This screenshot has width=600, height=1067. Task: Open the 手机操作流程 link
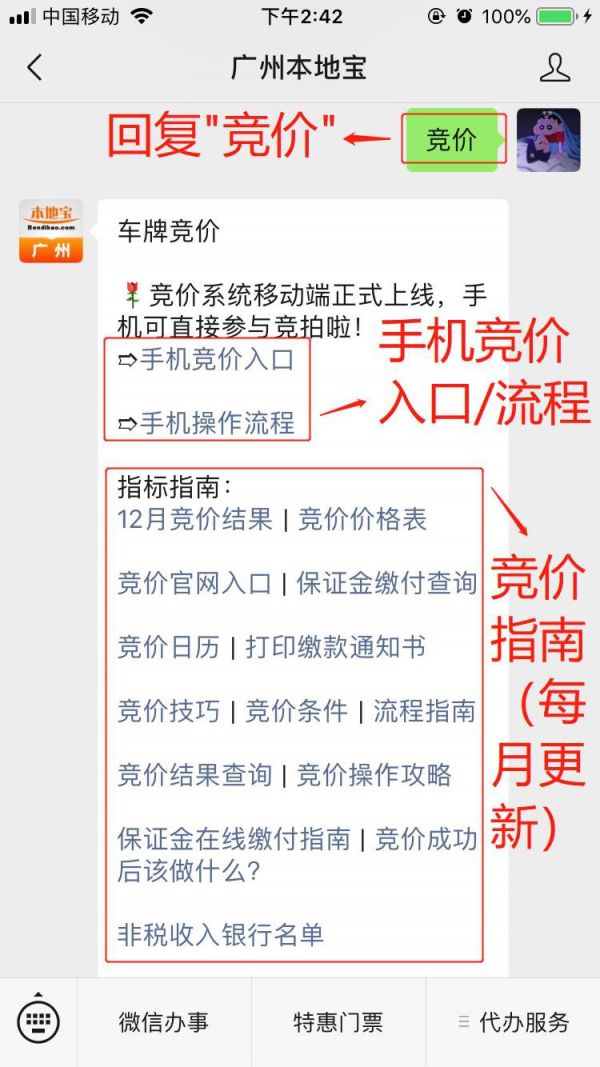(x=217, y=423)
